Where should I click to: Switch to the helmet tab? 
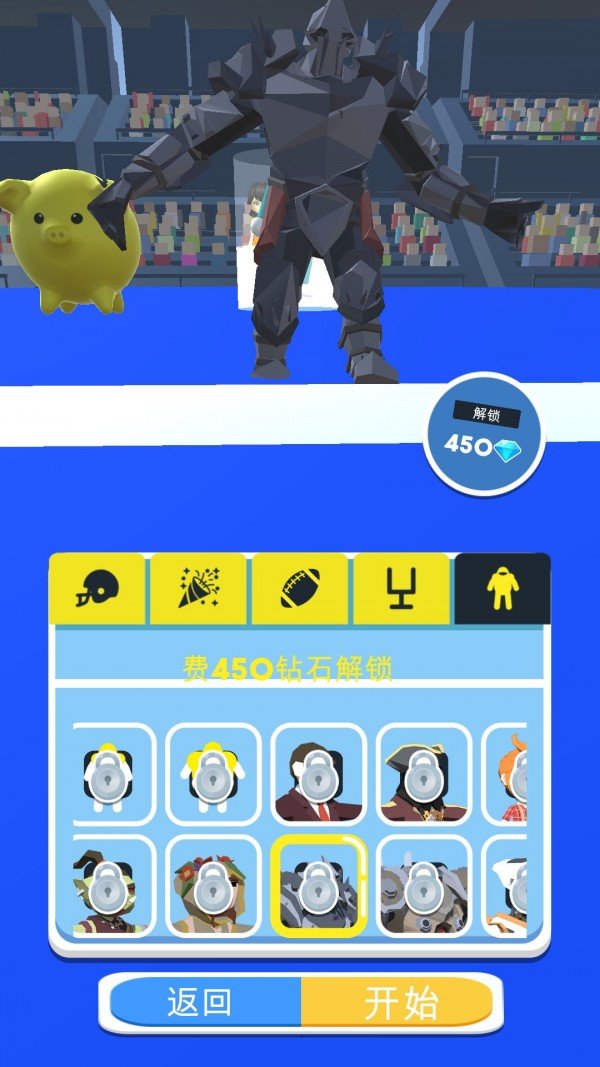pyautogui.click(x=97, y=589)
